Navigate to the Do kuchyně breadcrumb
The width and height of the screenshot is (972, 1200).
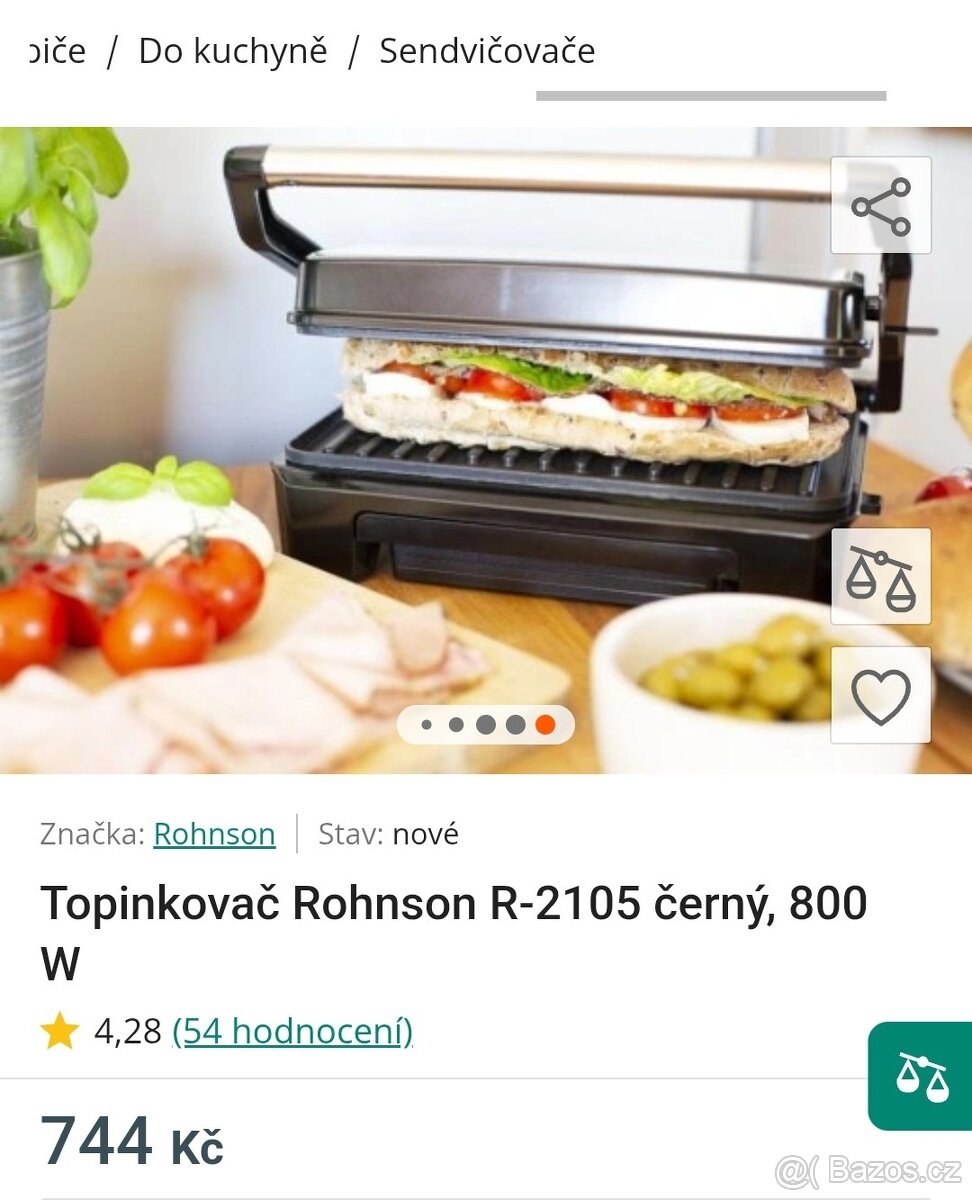pos(234,50)
